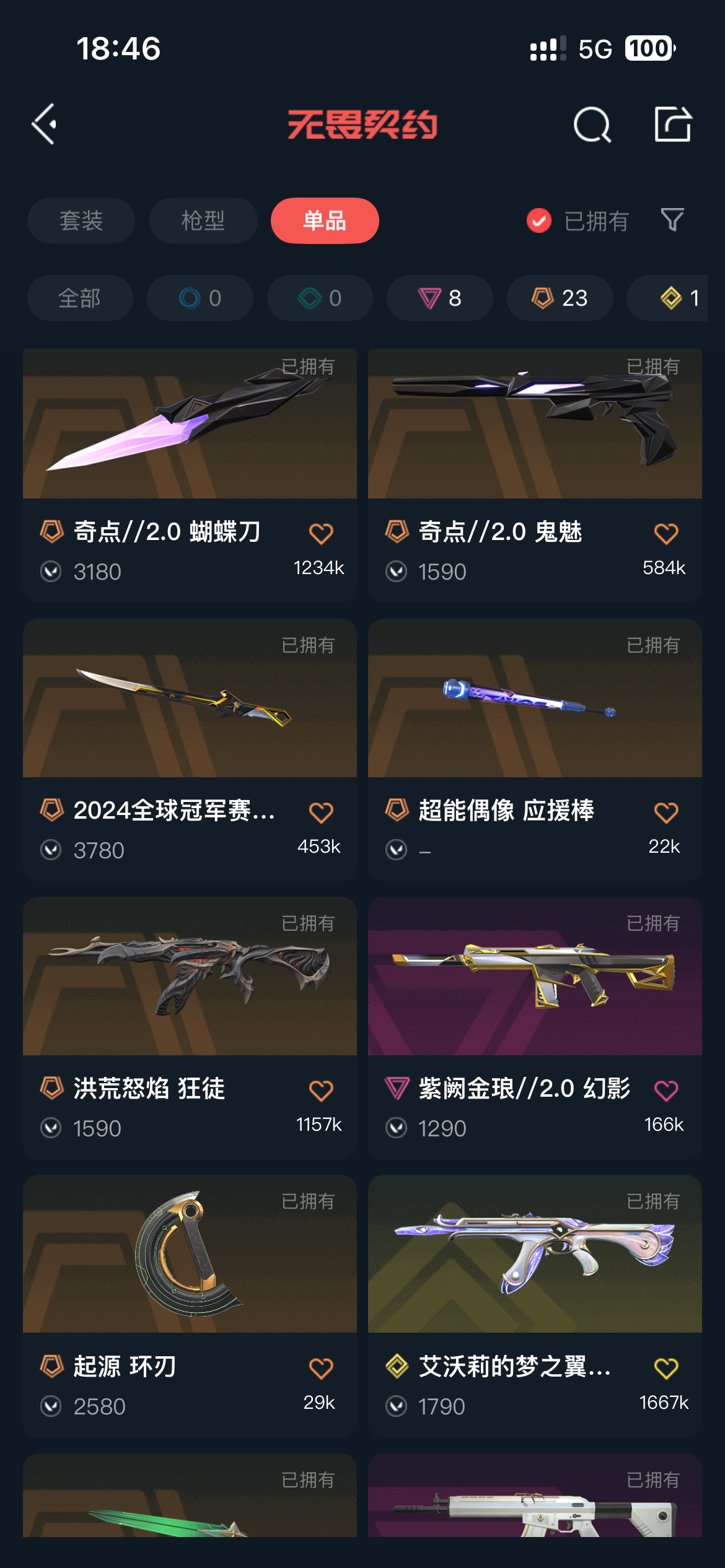Open the search icon
The height and width of the screenshot is (1568, 725).
point(592,125)
